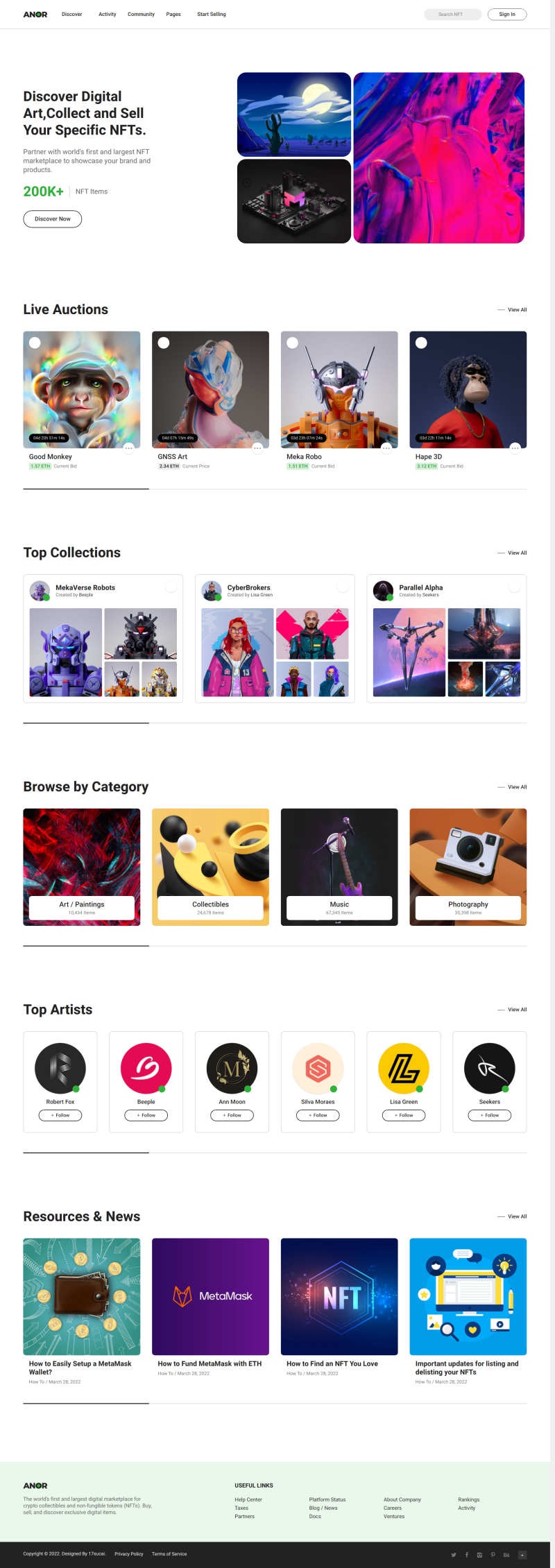Open more options on Hape 3D
This screenshot has width=555, height=1568.
click(515, 448)
